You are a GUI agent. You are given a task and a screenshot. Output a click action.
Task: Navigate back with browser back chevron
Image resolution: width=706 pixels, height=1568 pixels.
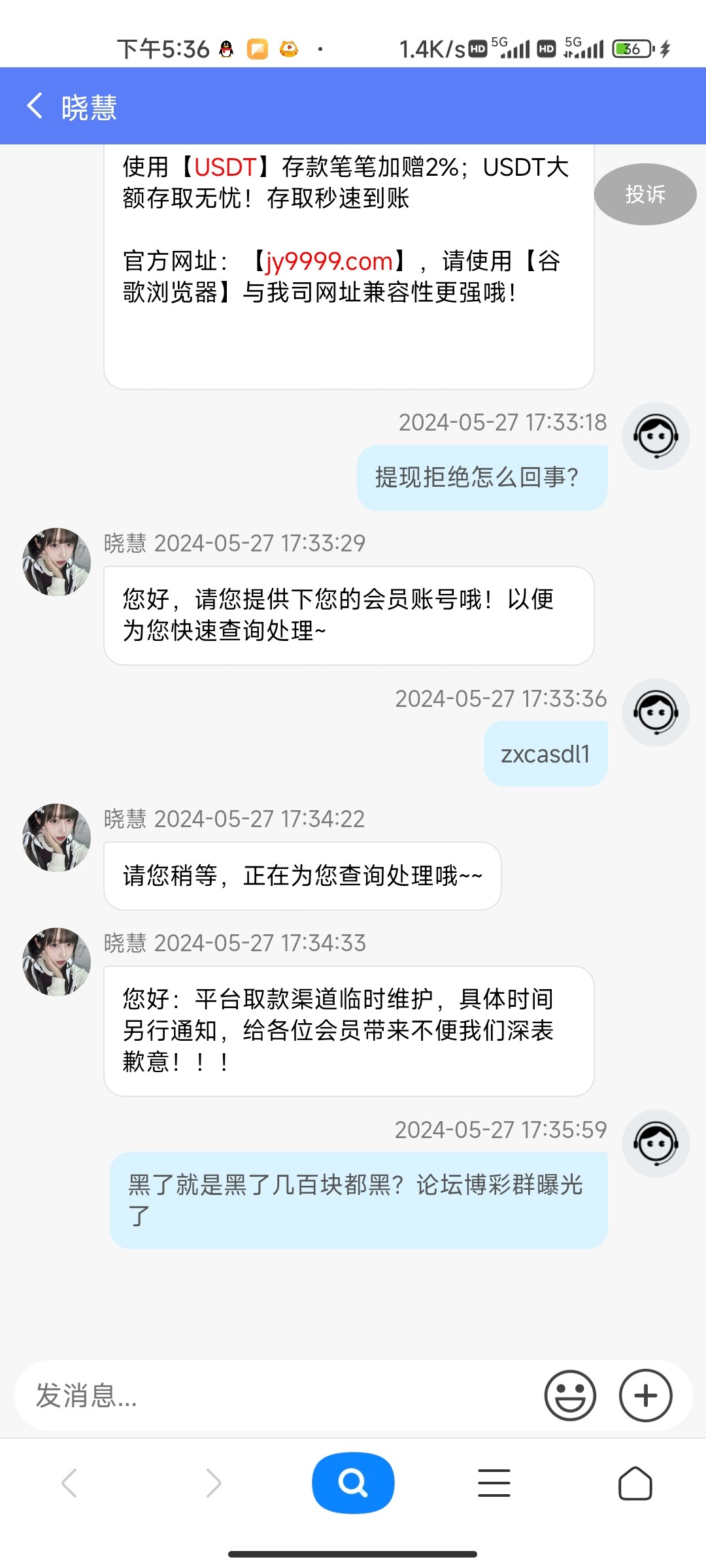click(71, 1483)
